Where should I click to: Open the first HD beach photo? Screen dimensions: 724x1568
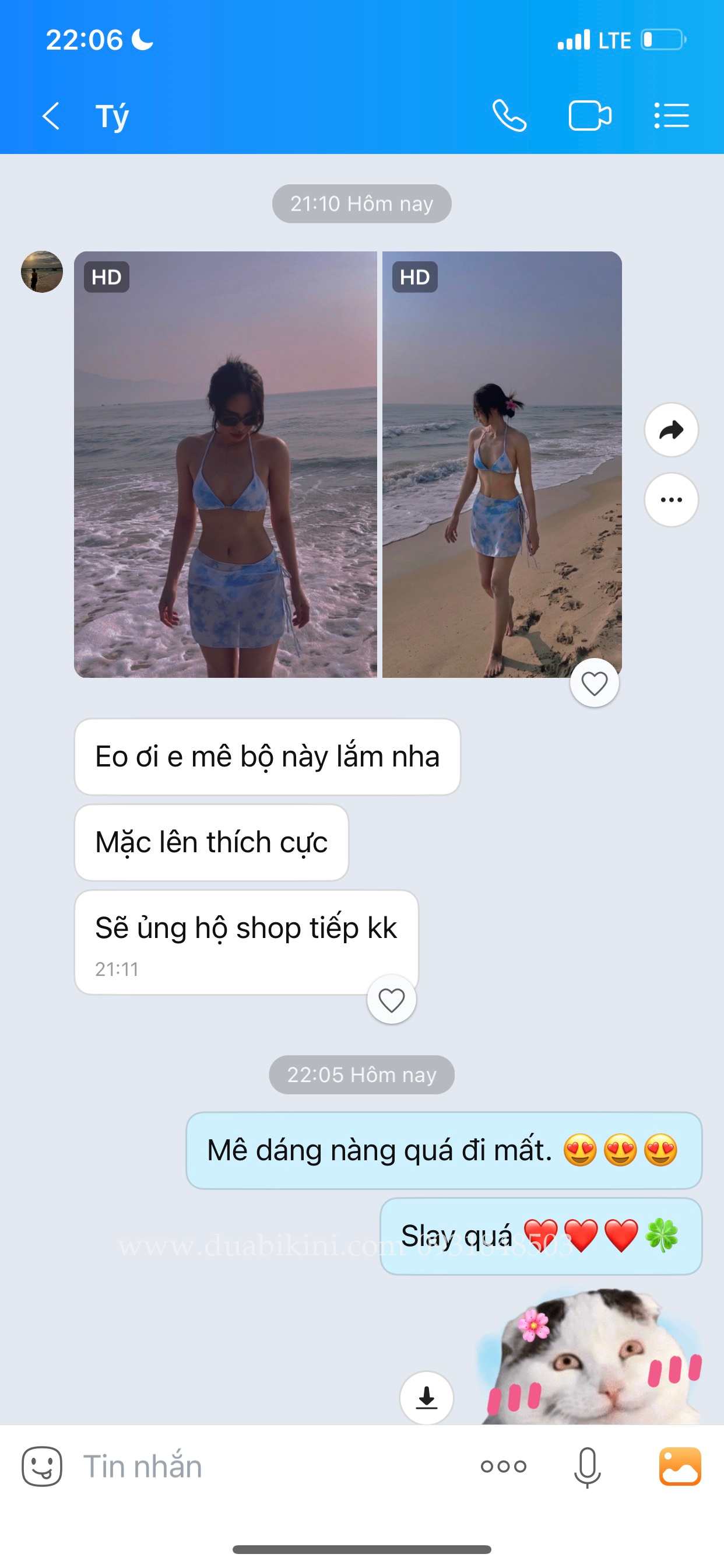point(225,464)
